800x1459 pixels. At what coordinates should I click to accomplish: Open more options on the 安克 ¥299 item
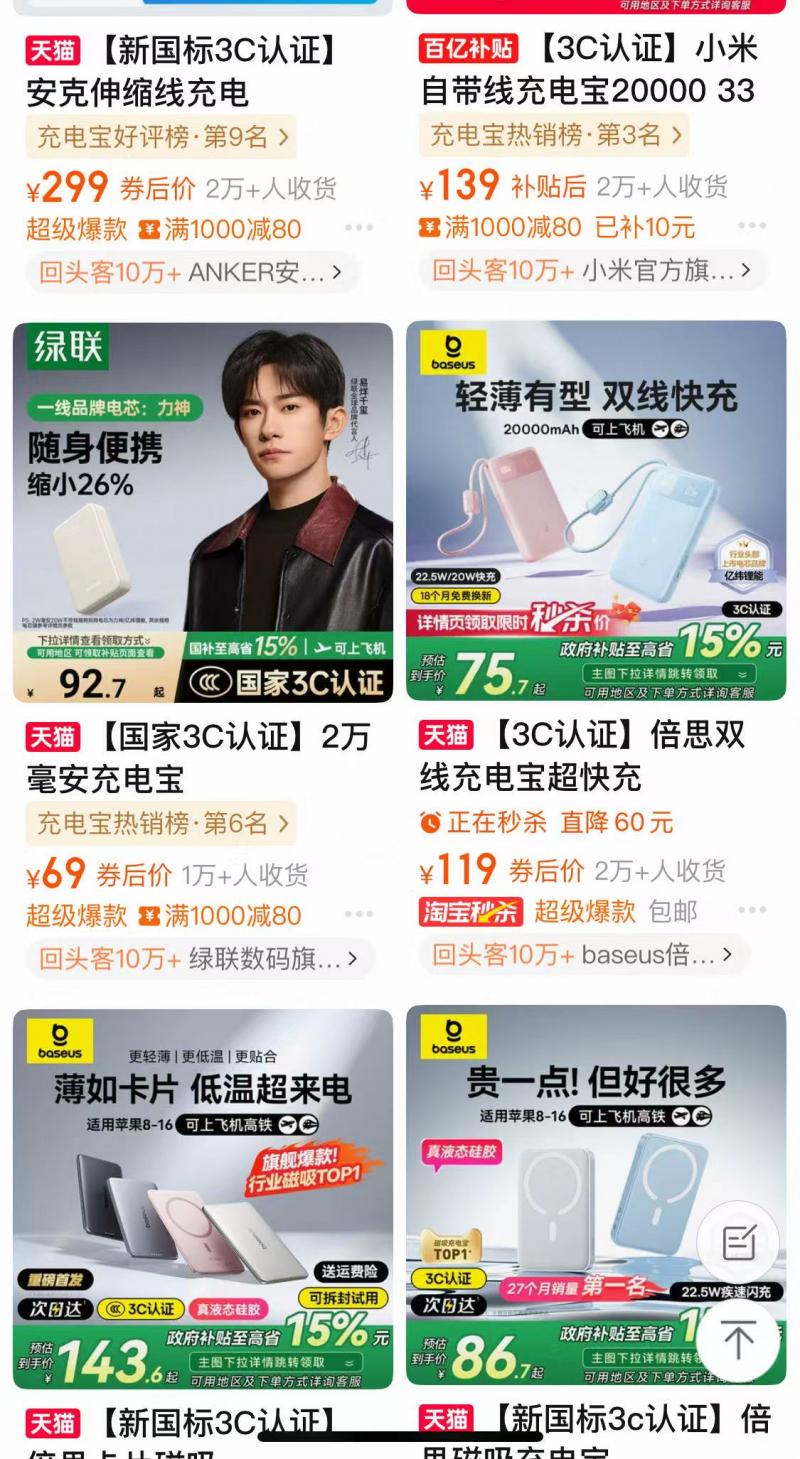[x=358, y=228]
